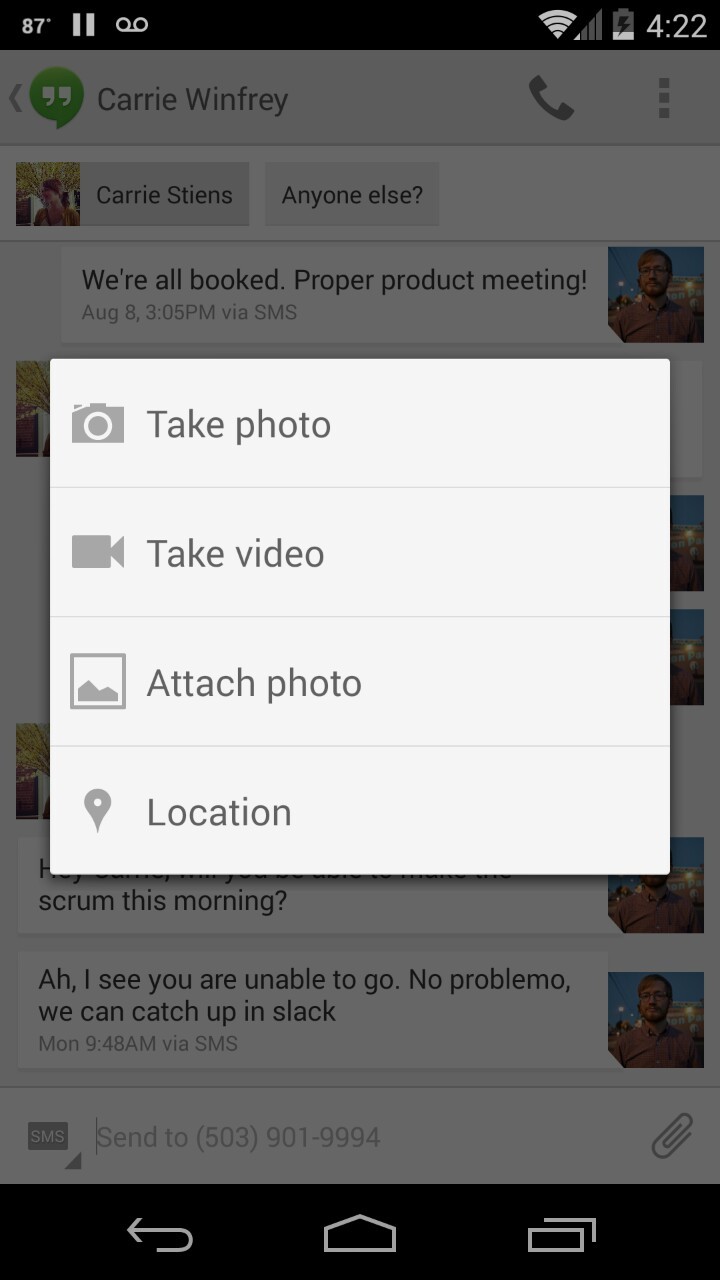This screenshot has height=1280, width=720.
Task: Select Take photo option
Action: pos(359,424)
